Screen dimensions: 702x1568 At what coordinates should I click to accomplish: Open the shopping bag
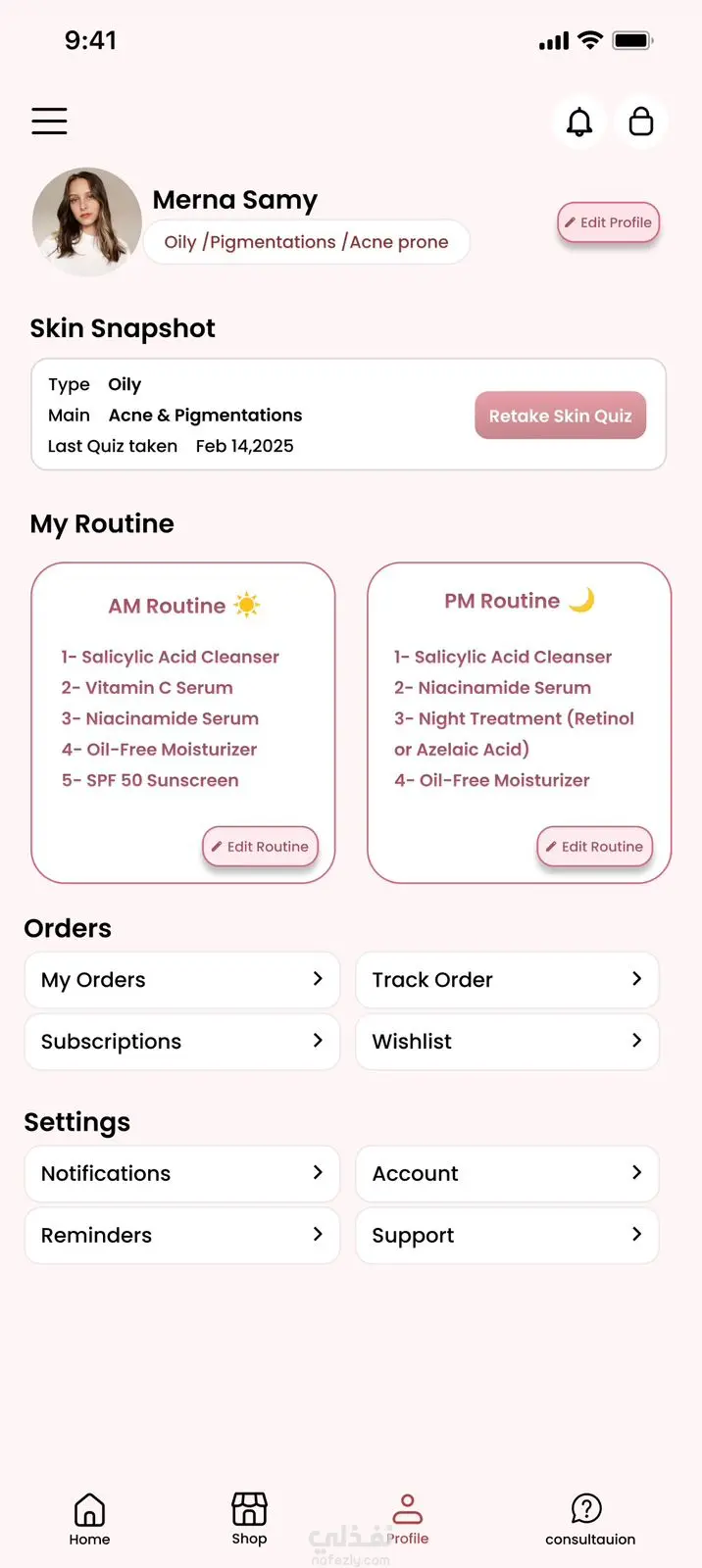pyautogui.click(x=641, y=122)
